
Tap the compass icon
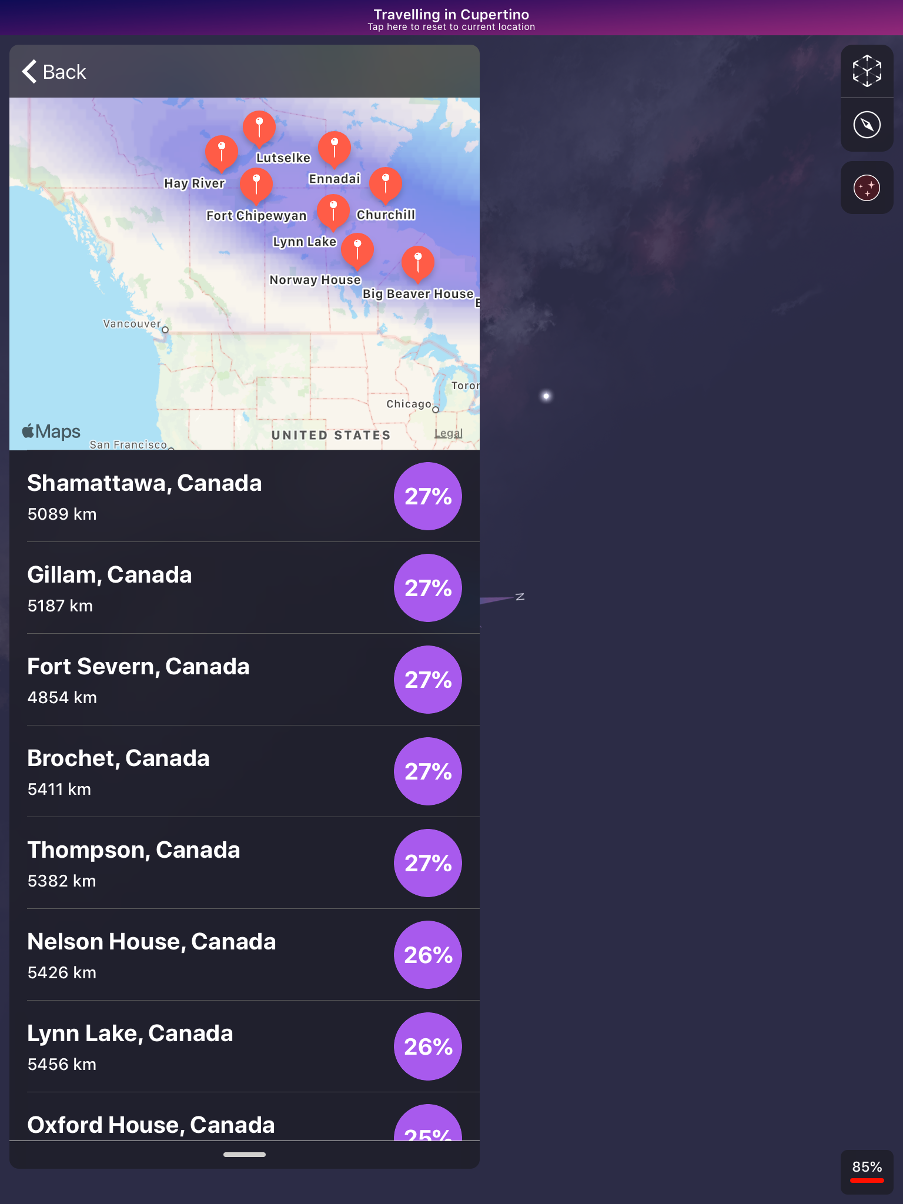[867, 125]
